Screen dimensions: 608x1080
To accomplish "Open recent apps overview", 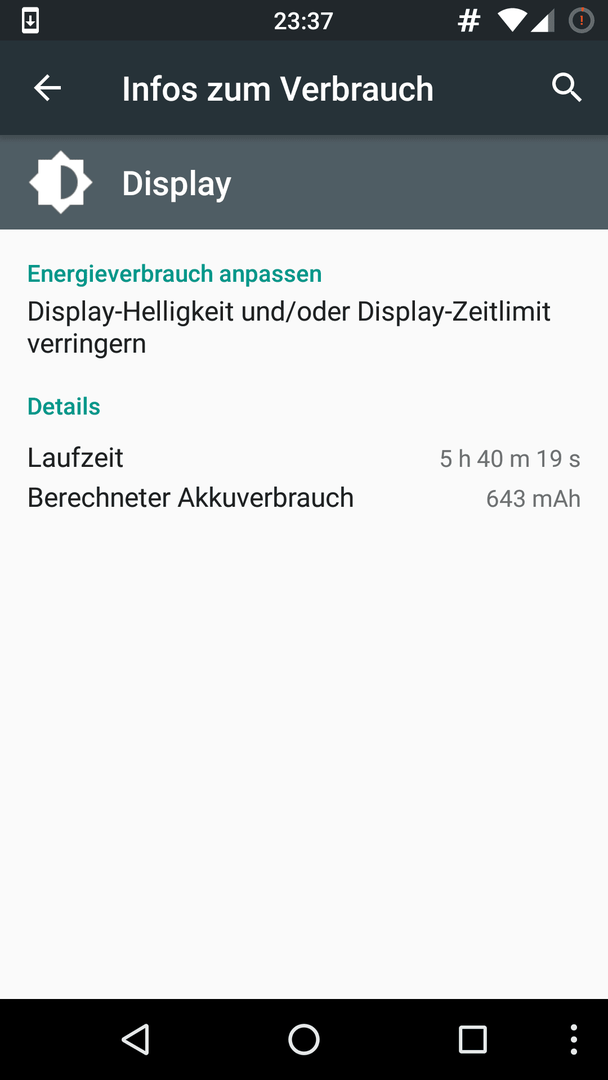I will point(472,1039).
